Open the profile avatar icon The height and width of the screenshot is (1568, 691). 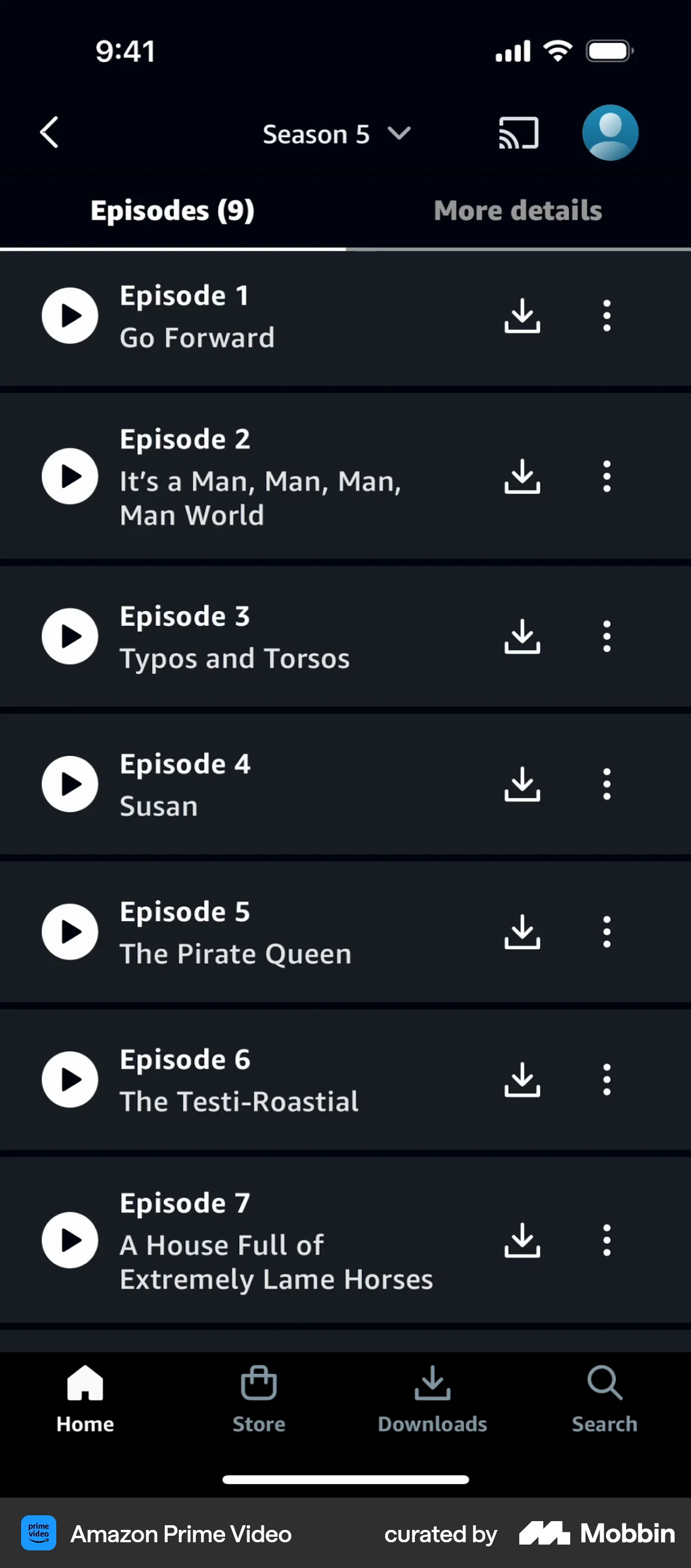(x=610, y=132)
